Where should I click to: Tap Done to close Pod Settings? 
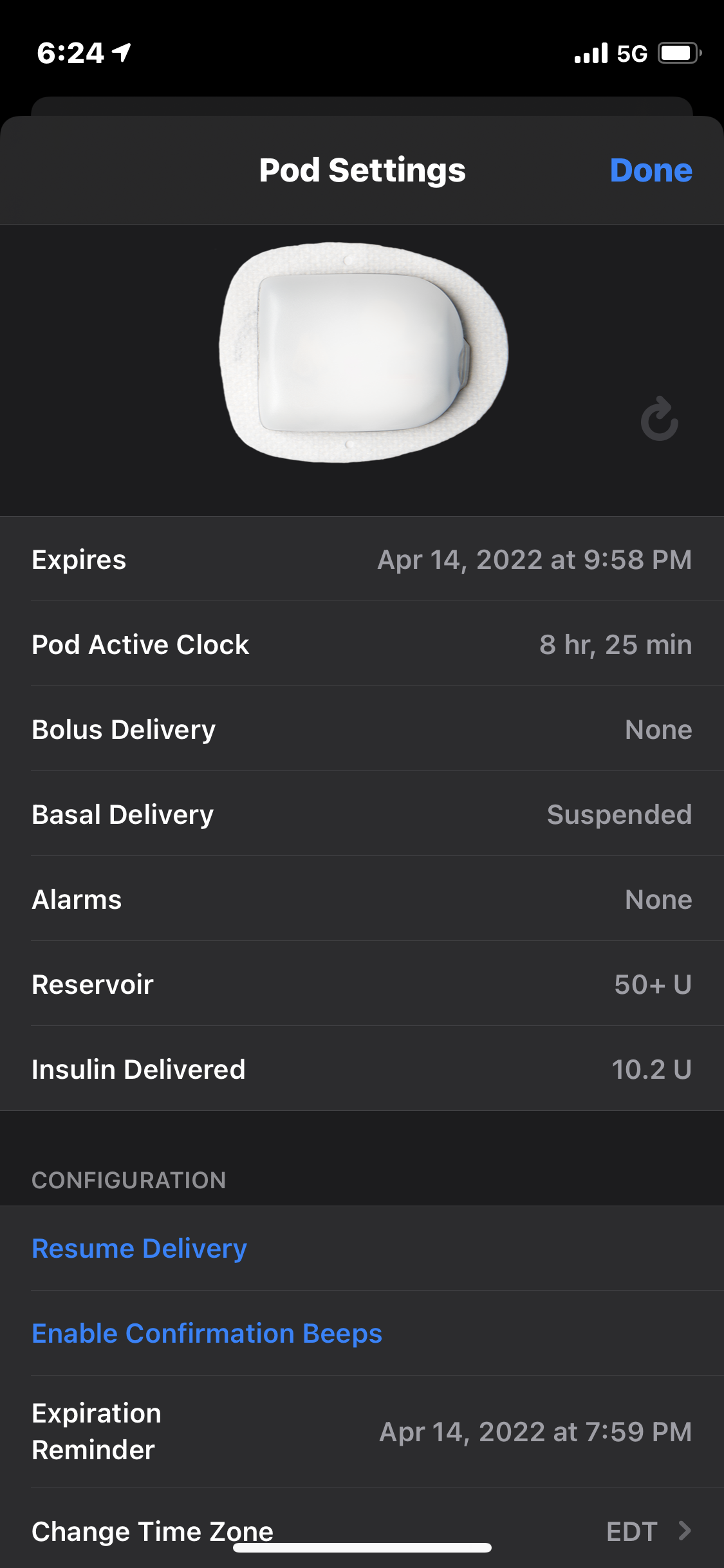651,170
